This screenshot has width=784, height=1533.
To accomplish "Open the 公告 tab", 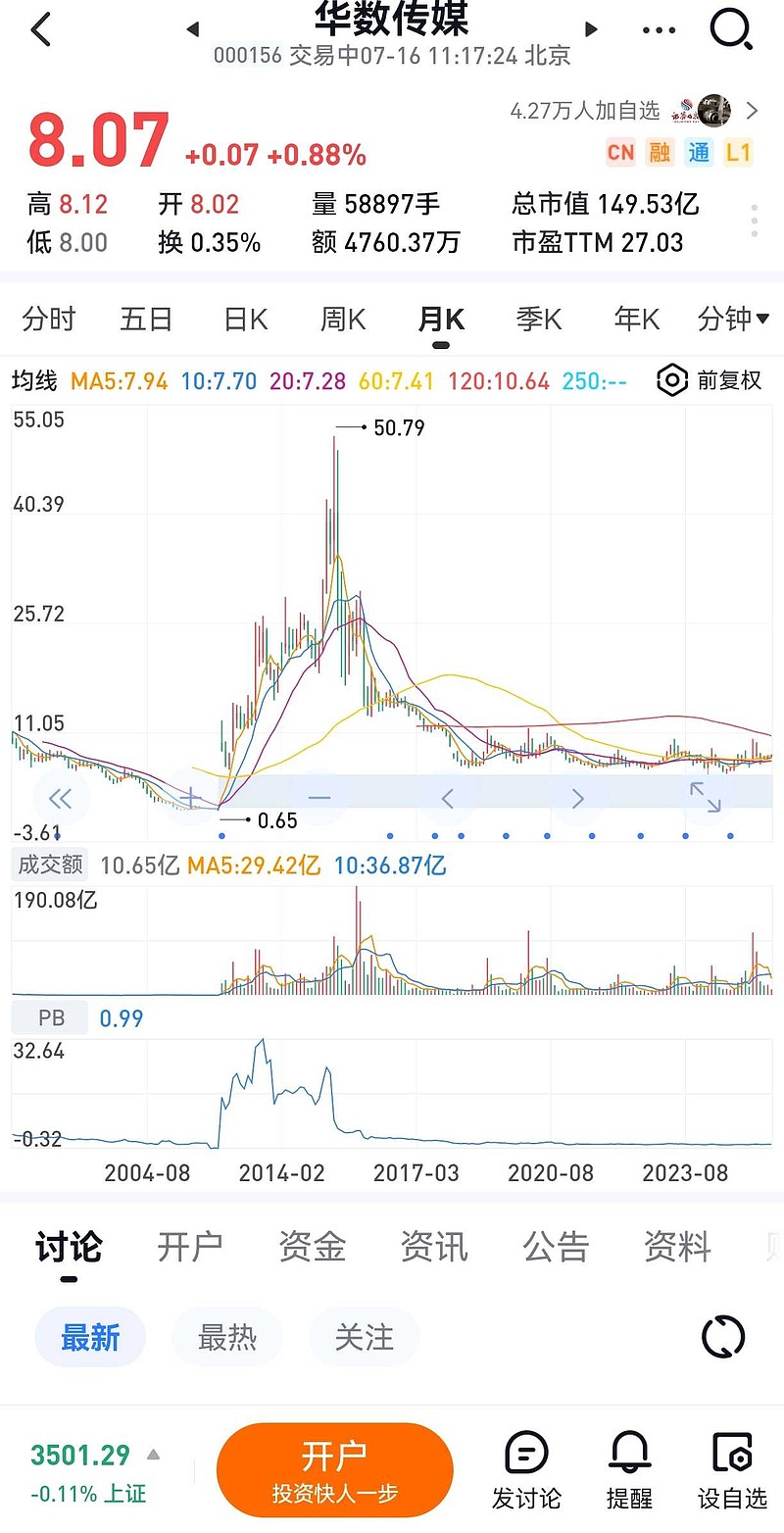I will point(556,1247).
